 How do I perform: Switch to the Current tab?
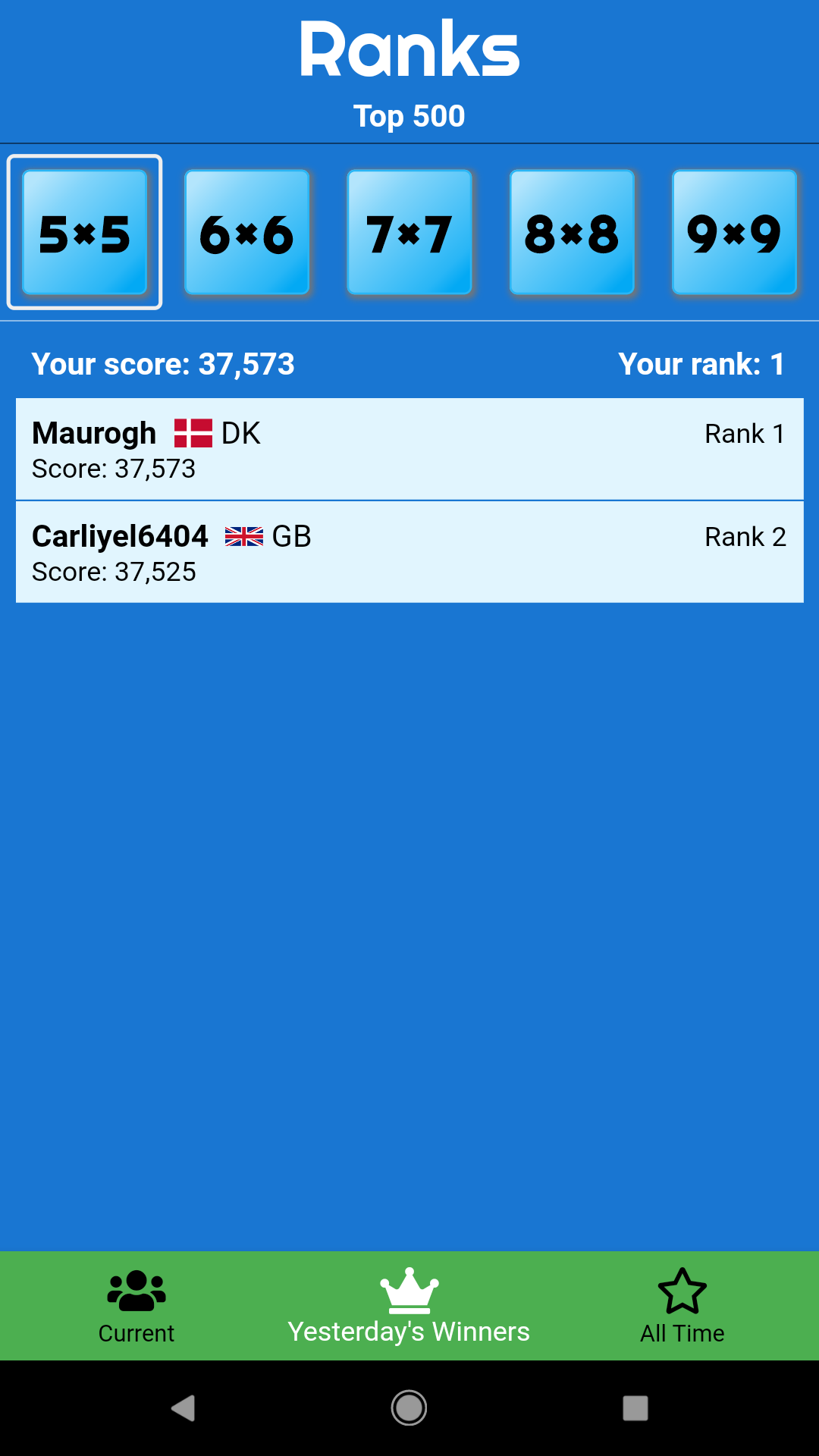pos(136,1306)
